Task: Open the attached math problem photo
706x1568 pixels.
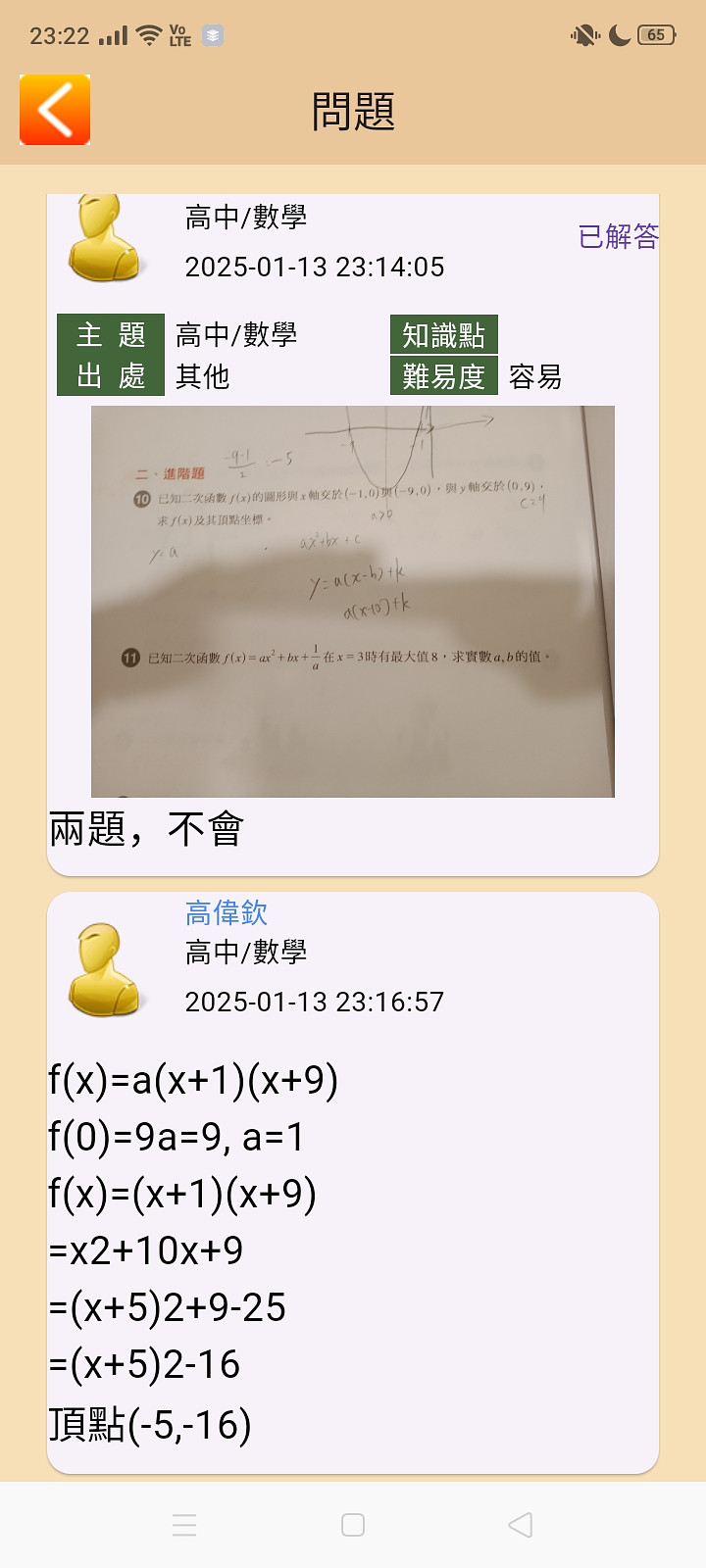Action: click(x=353, y=601)
